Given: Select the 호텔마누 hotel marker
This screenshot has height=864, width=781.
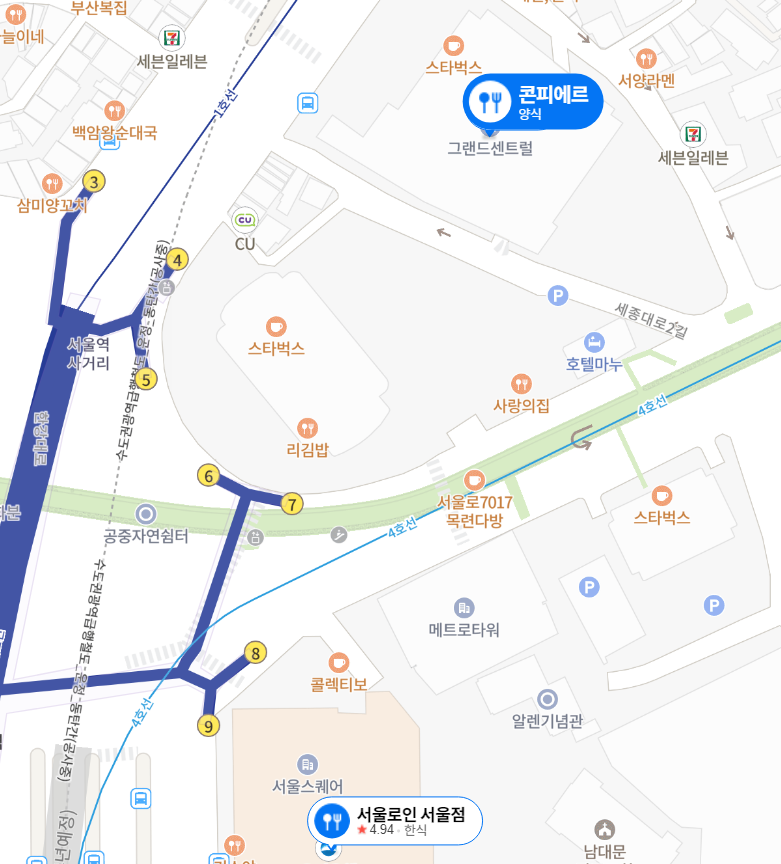Looking at the screenshot, I should coord(594,343).
